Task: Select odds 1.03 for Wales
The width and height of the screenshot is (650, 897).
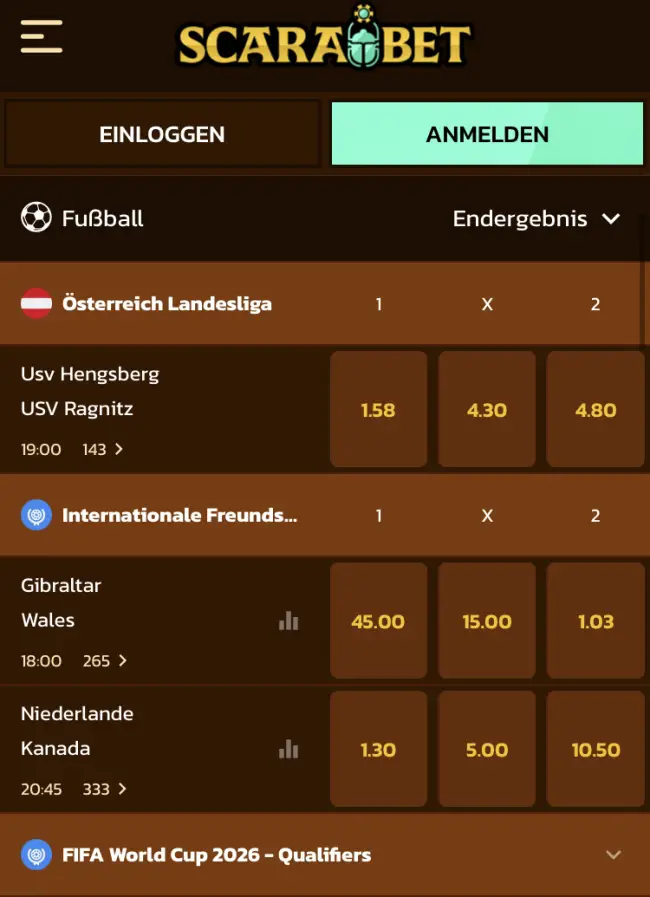Action: (595, 621)
